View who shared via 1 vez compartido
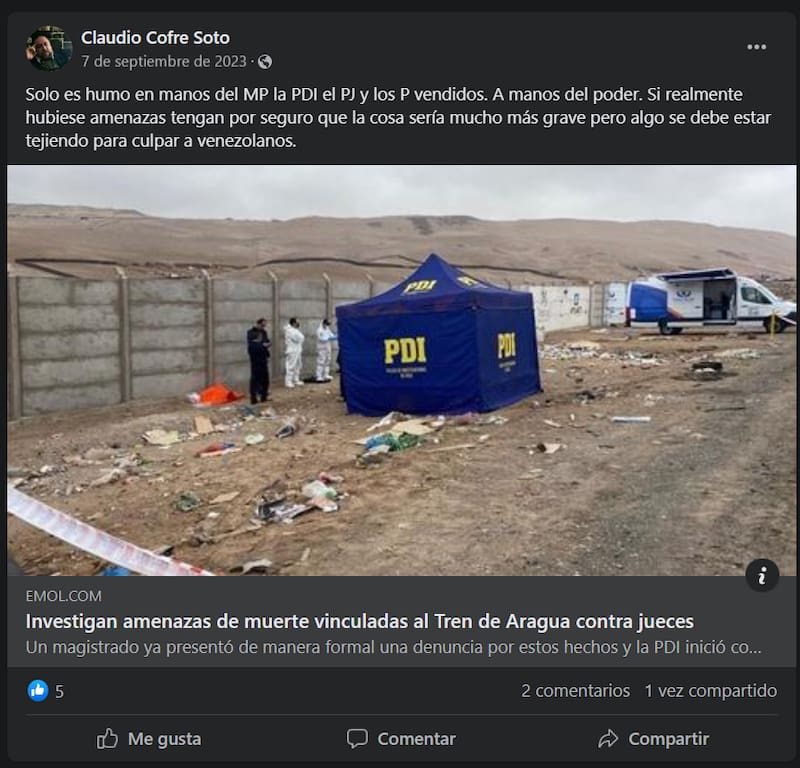Screen dimensions: 800x768 710,691
